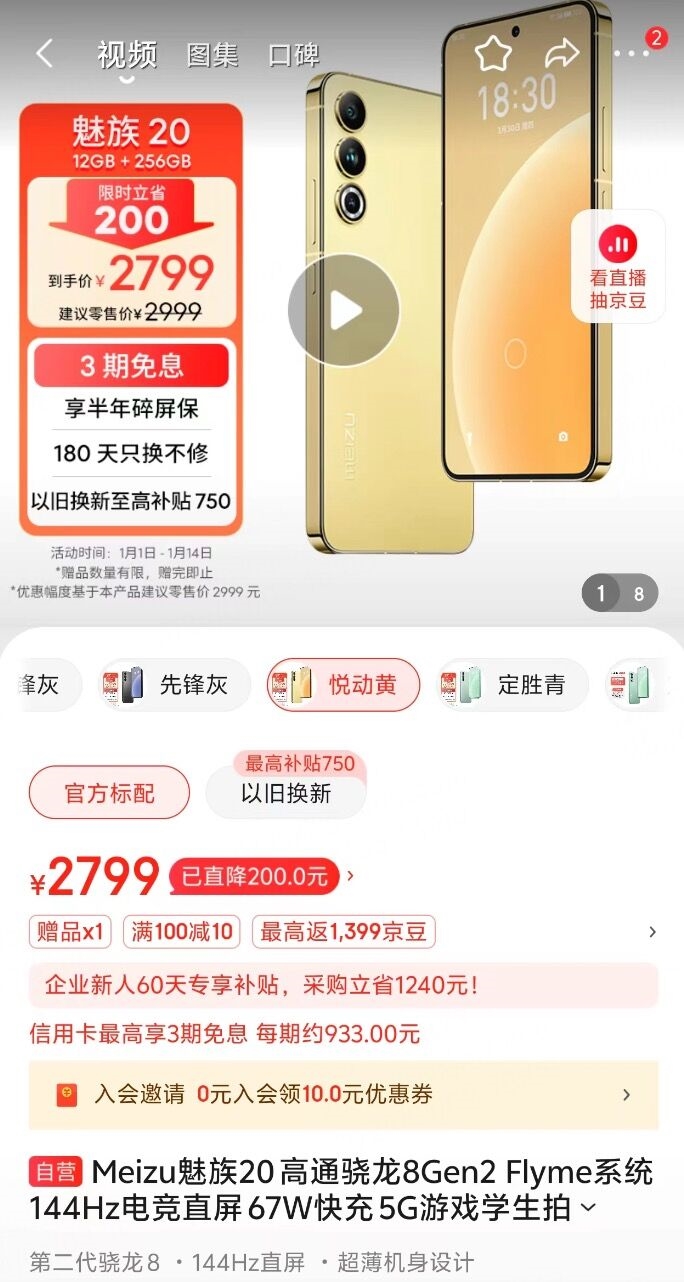Image resolution: width=684 pixels, height=1282 pixels.
Task: Open the 口碑 reviews tab
Action: tap(294, 55)
